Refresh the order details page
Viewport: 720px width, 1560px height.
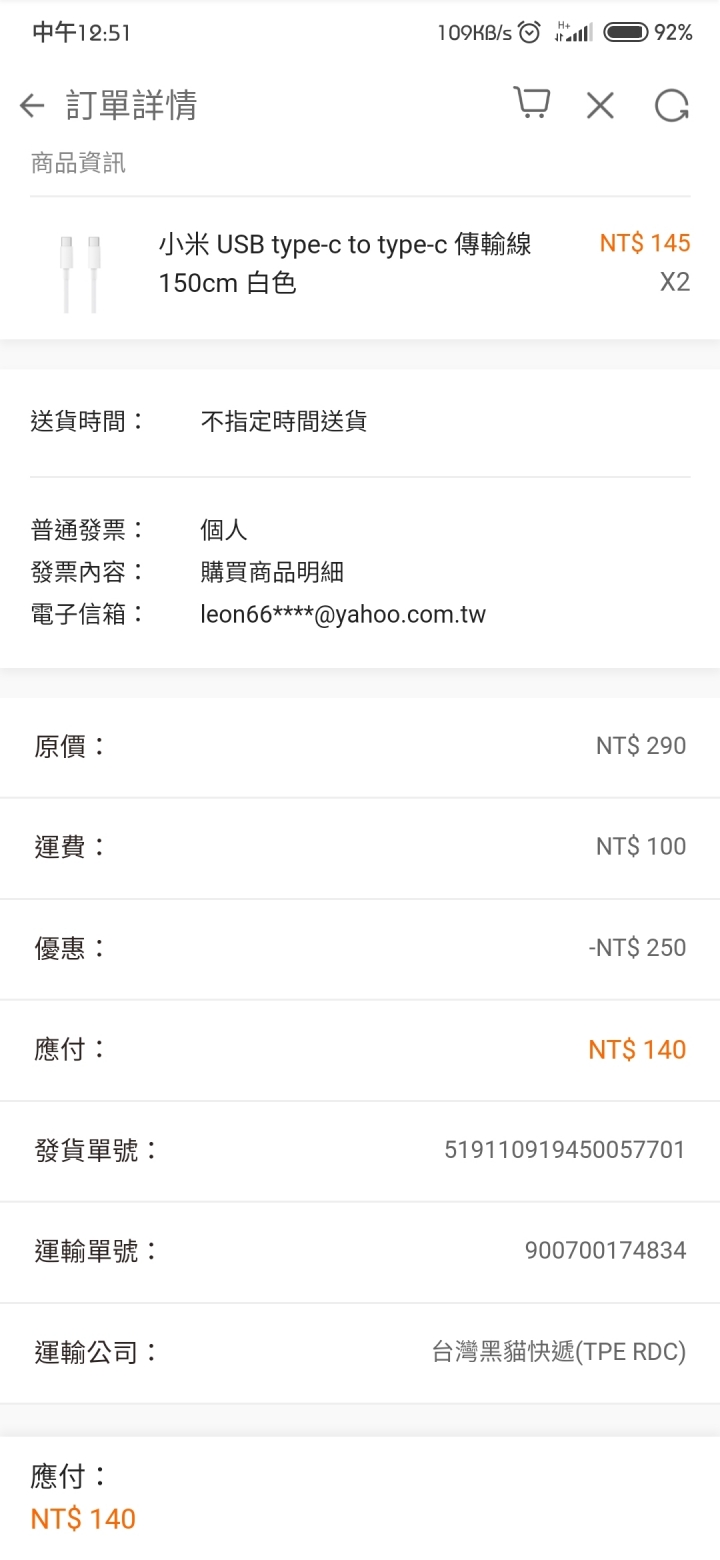tap(672, 105)
